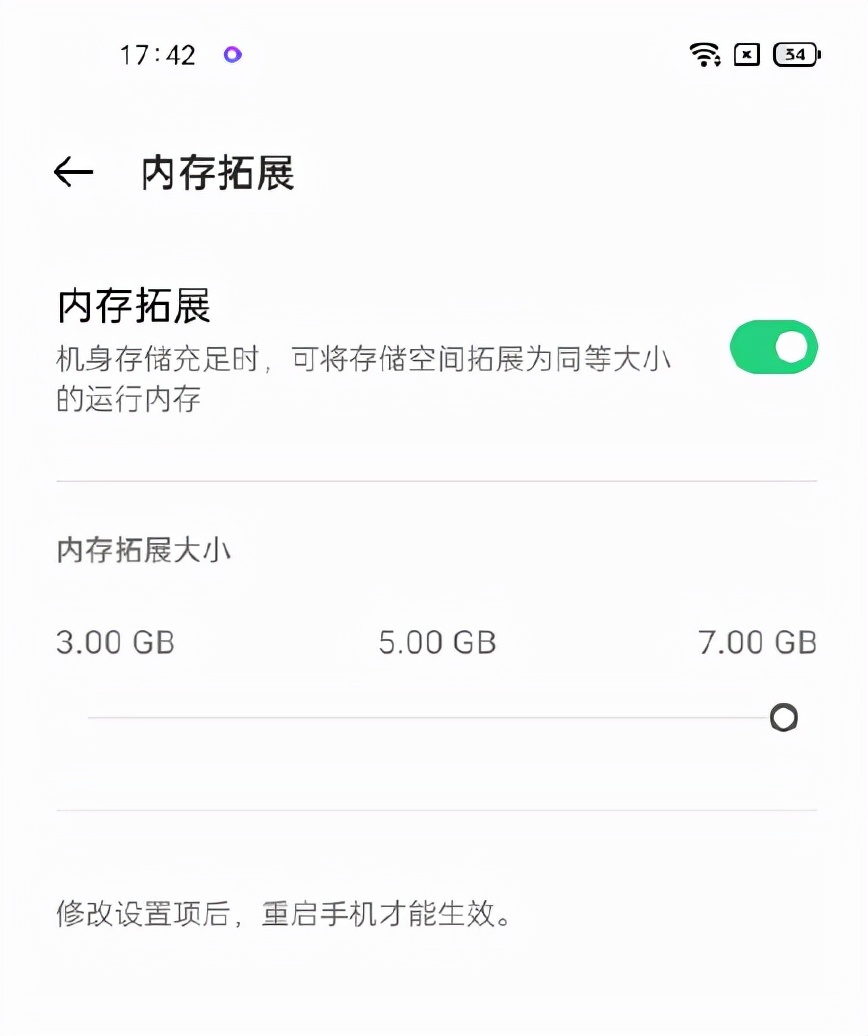Tap the 内存拓展 page title
The image size is (868, 1036).
tap(216, 170)
